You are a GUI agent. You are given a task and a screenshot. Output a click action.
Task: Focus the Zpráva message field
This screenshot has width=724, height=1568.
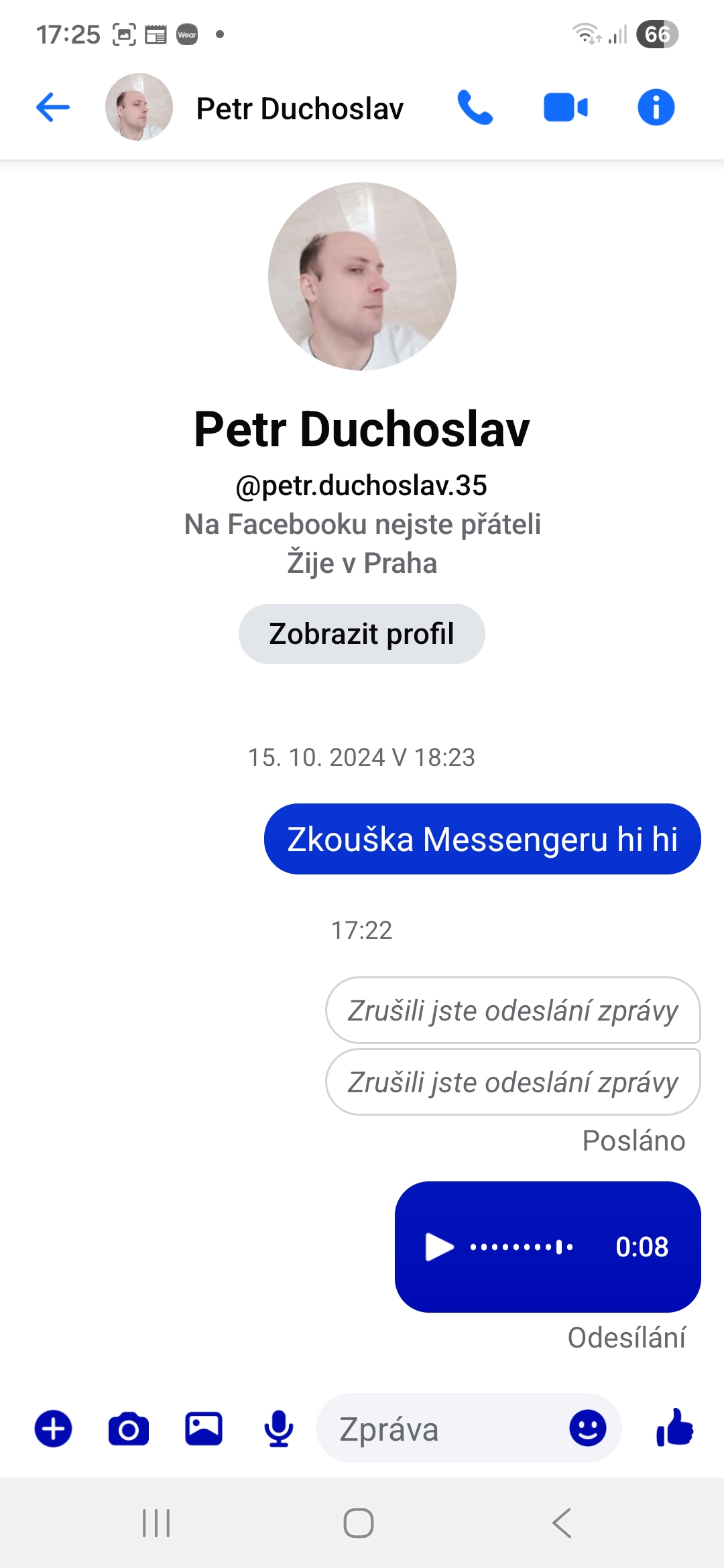coord(442,1429)
